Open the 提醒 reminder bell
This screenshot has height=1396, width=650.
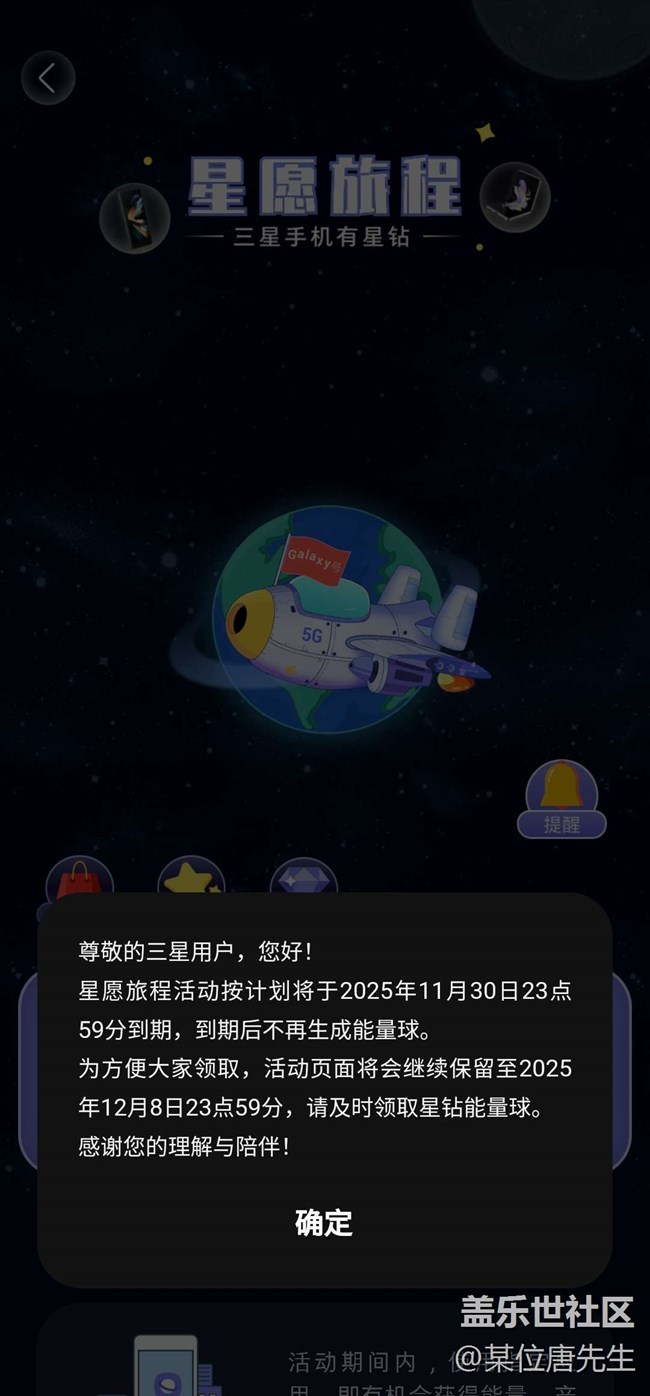click(562, 798)
